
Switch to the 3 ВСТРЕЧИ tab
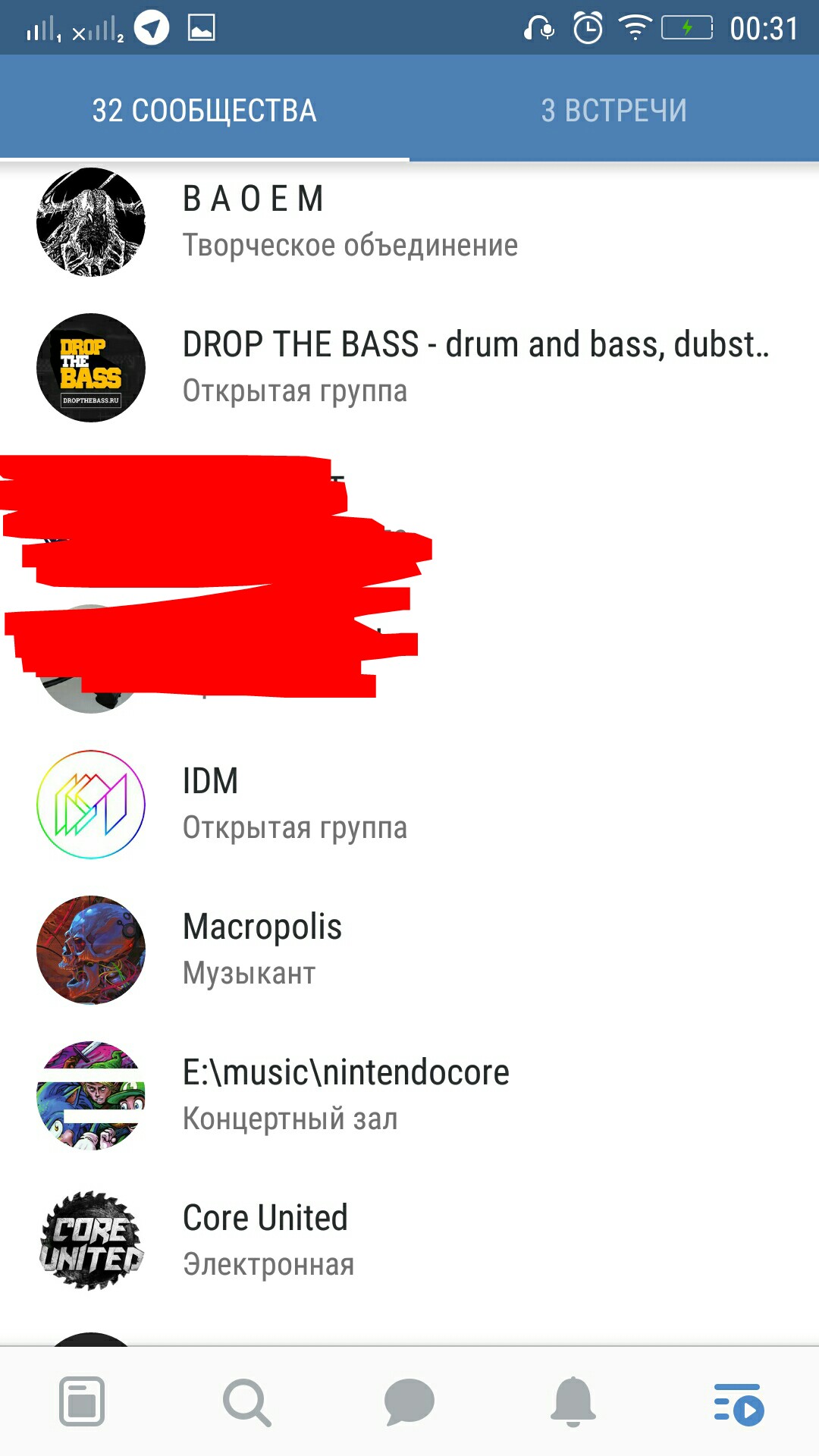pos(613,111)
